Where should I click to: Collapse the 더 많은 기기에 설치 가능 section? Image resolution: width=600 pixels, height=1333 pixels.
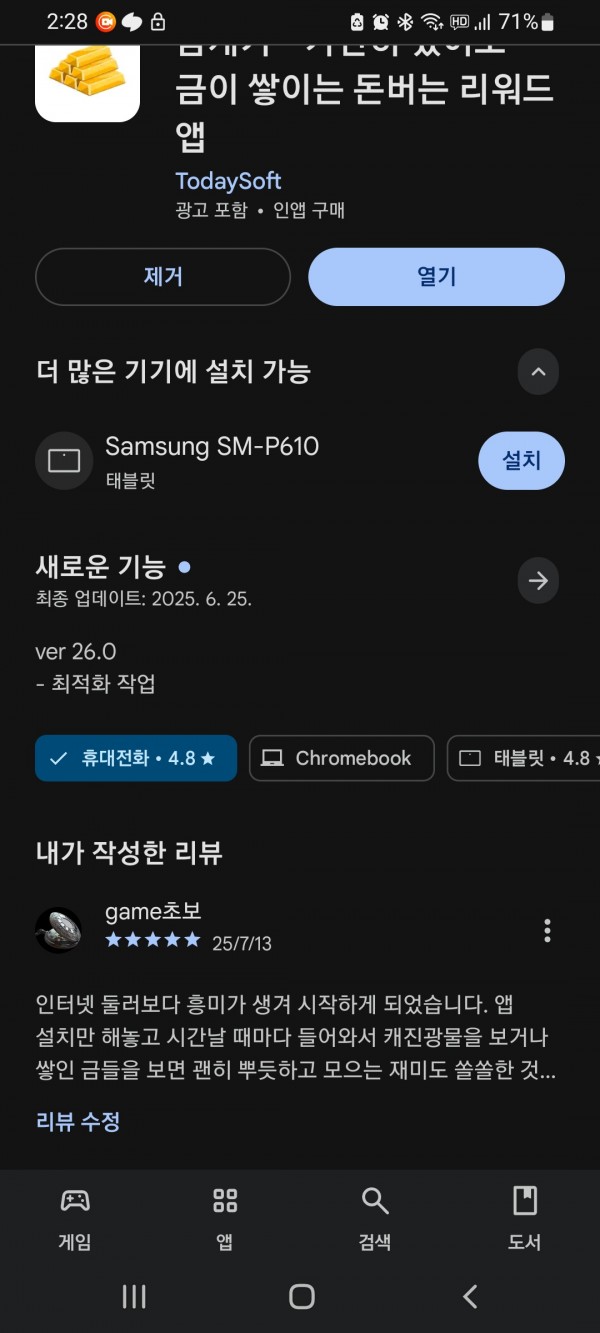click(x=538, y=373)
